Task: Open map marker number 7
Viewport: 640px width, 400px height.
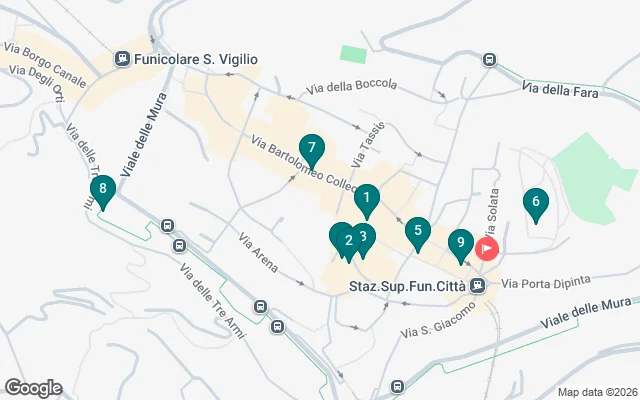Action: (312, 150)
